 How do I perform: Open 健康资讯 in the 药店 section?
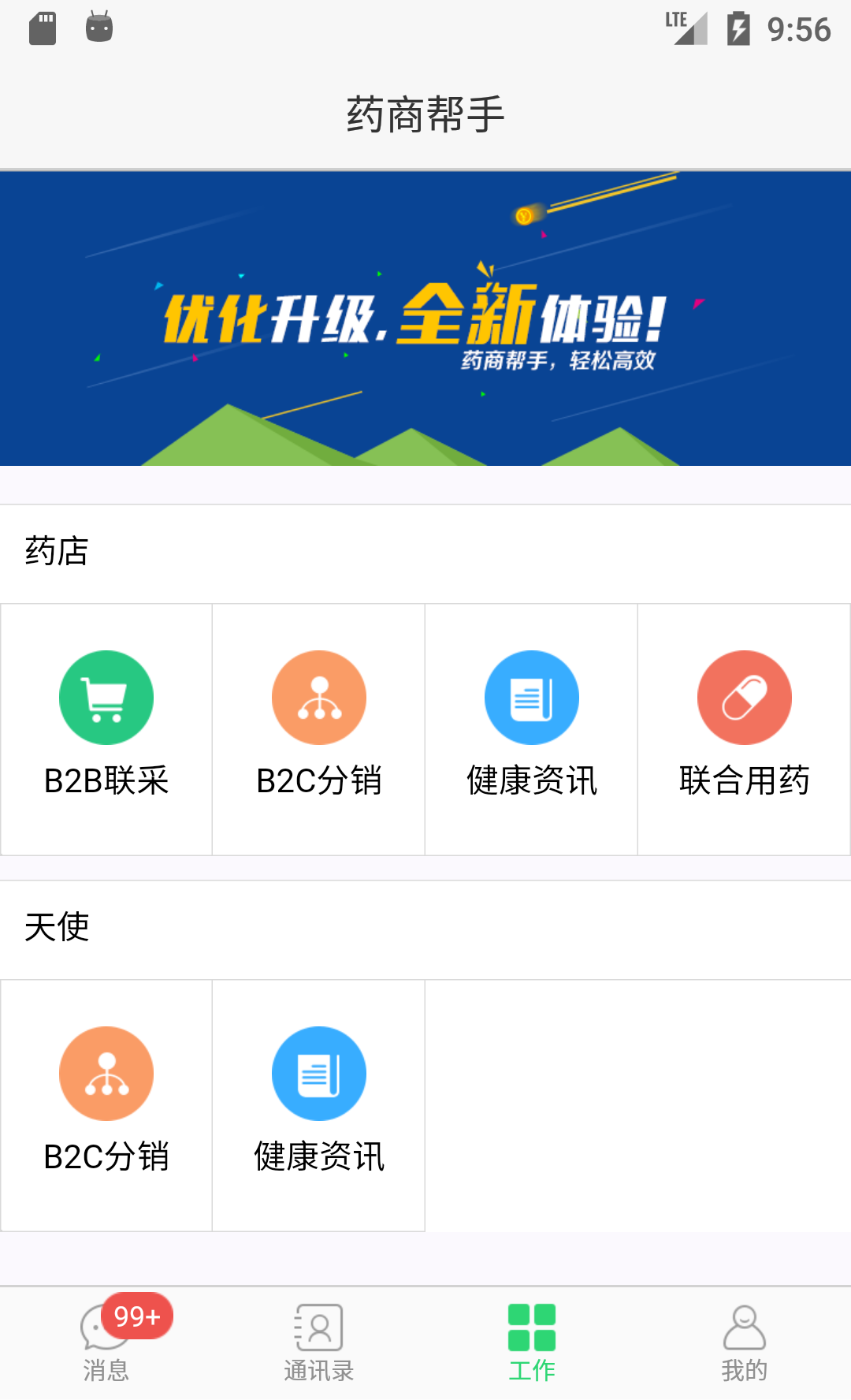[532, 729]
